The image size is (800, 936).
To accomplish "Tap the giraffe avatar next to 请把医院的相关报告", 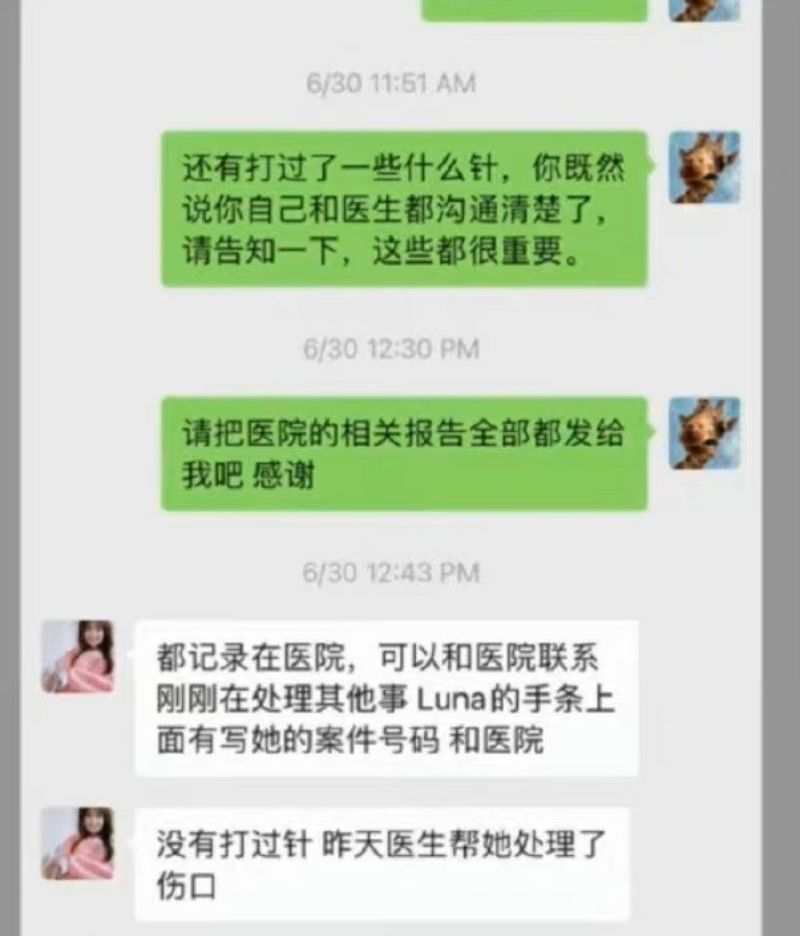I will (x=704, y=433).
